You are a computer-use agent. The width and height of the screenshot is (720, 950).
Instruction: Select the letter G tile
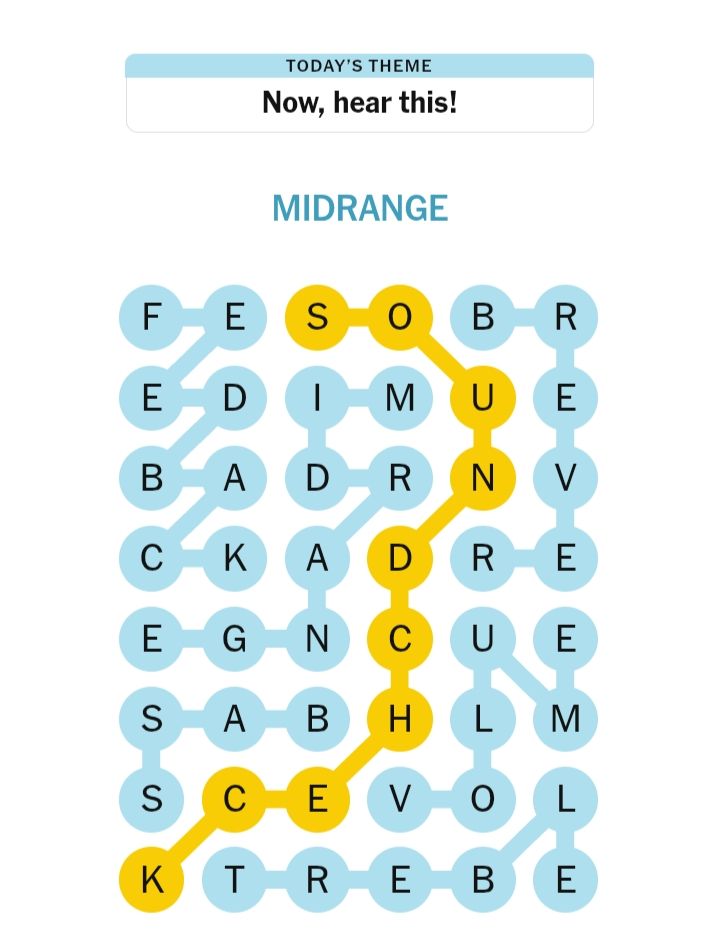coord(234,639)
